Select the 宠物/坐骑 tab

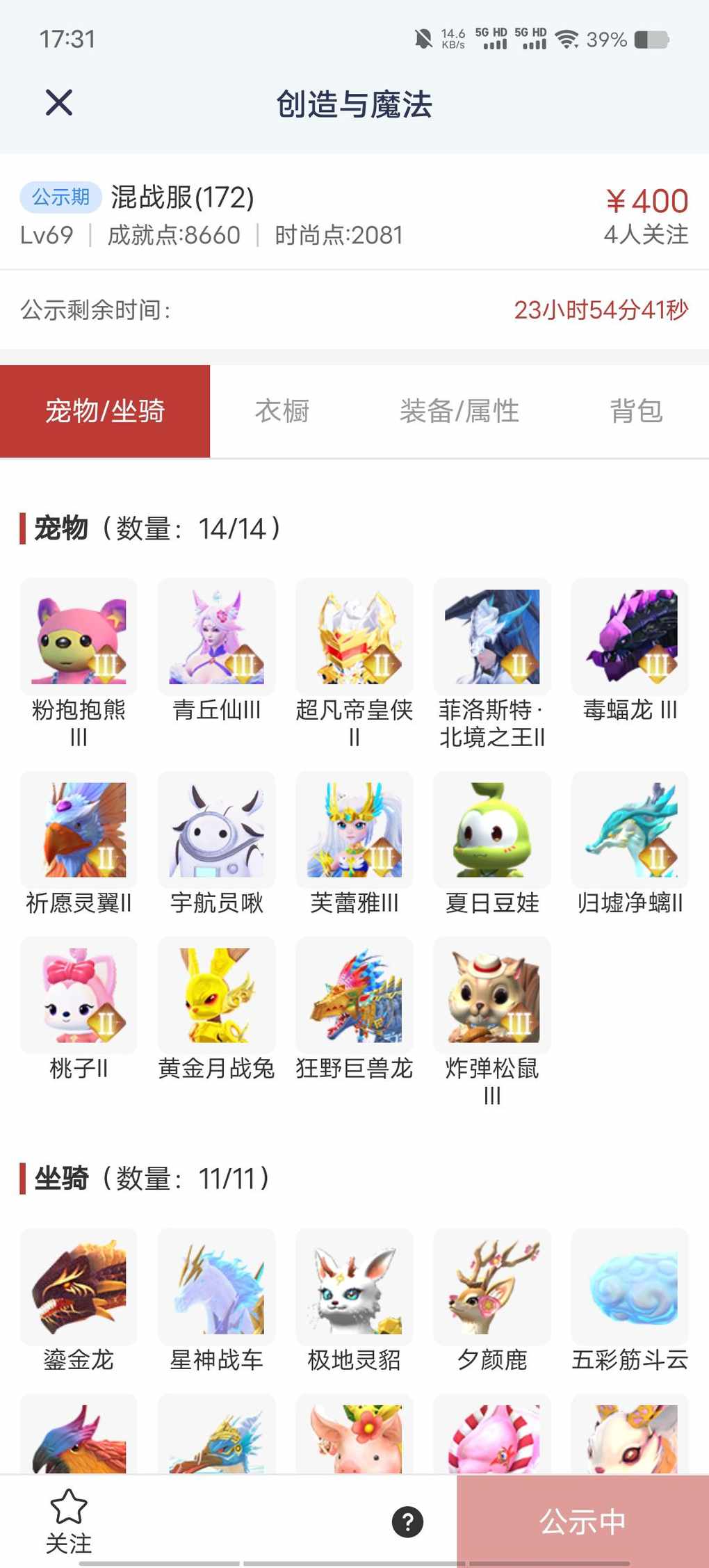(x=105, y=411)
